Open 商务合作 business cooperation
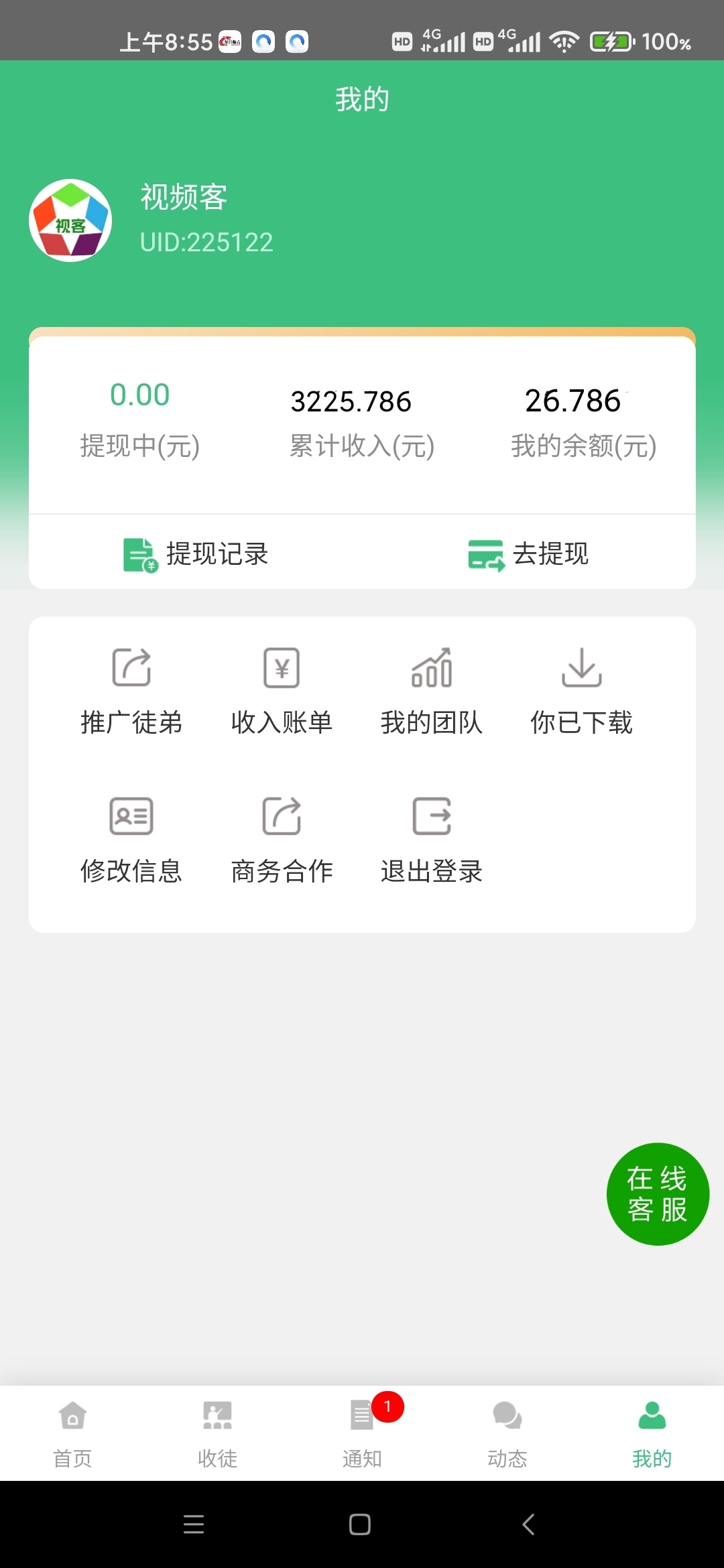The image size is (724, 1568). tap(282, 840)
